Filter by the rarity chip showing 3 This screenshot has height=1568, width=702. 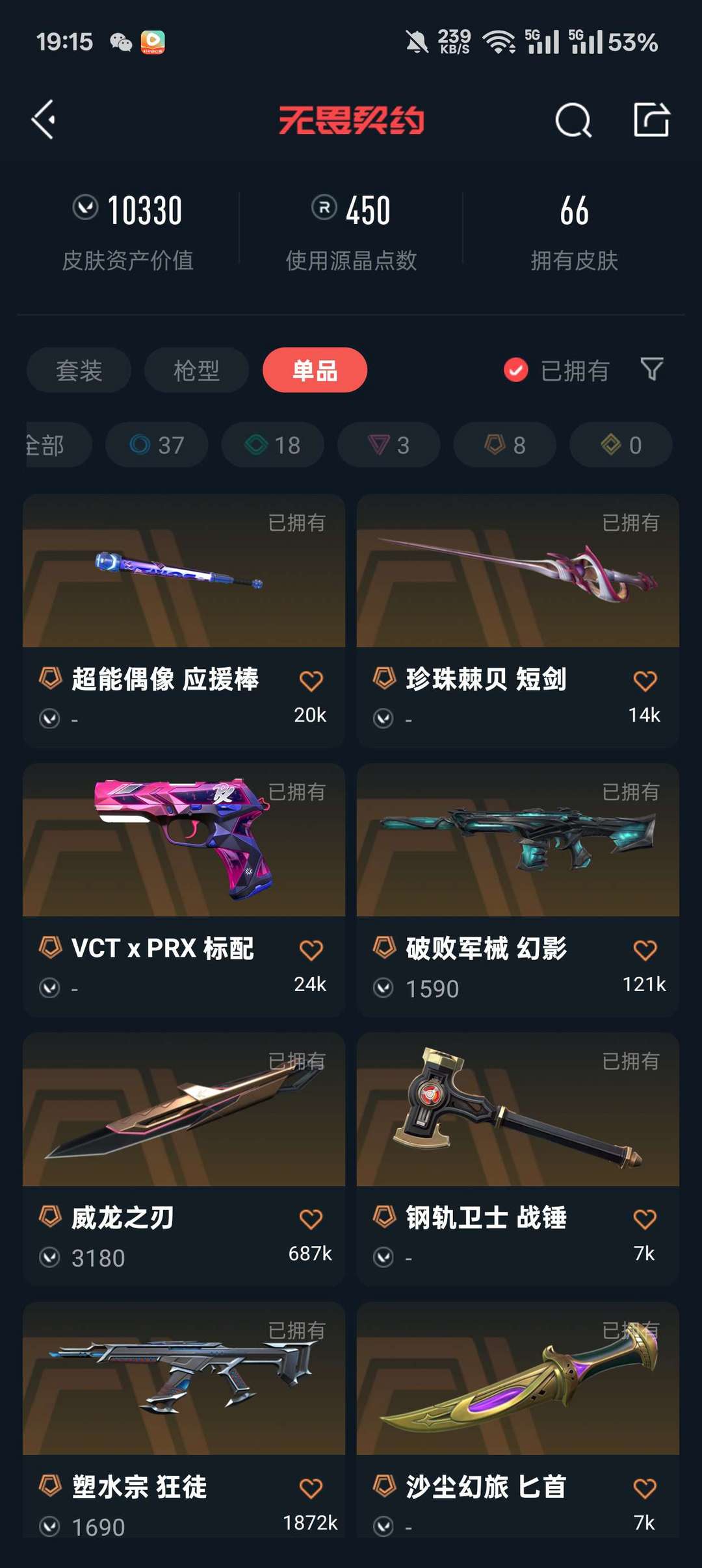[x=389, y=445]
